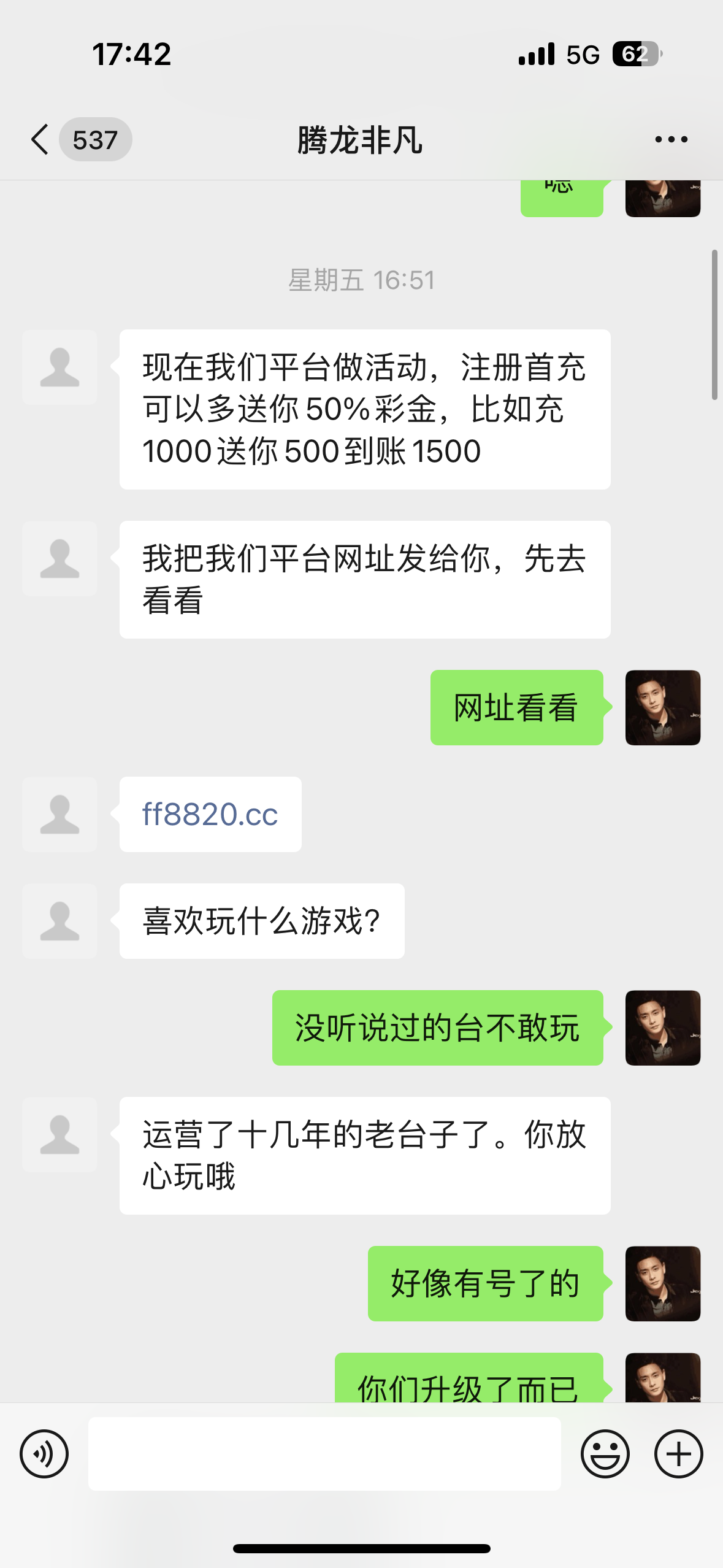Viewport: 723px width, 1568px height.
Task: Switch to voice message input
Action: coord(44,1453)
